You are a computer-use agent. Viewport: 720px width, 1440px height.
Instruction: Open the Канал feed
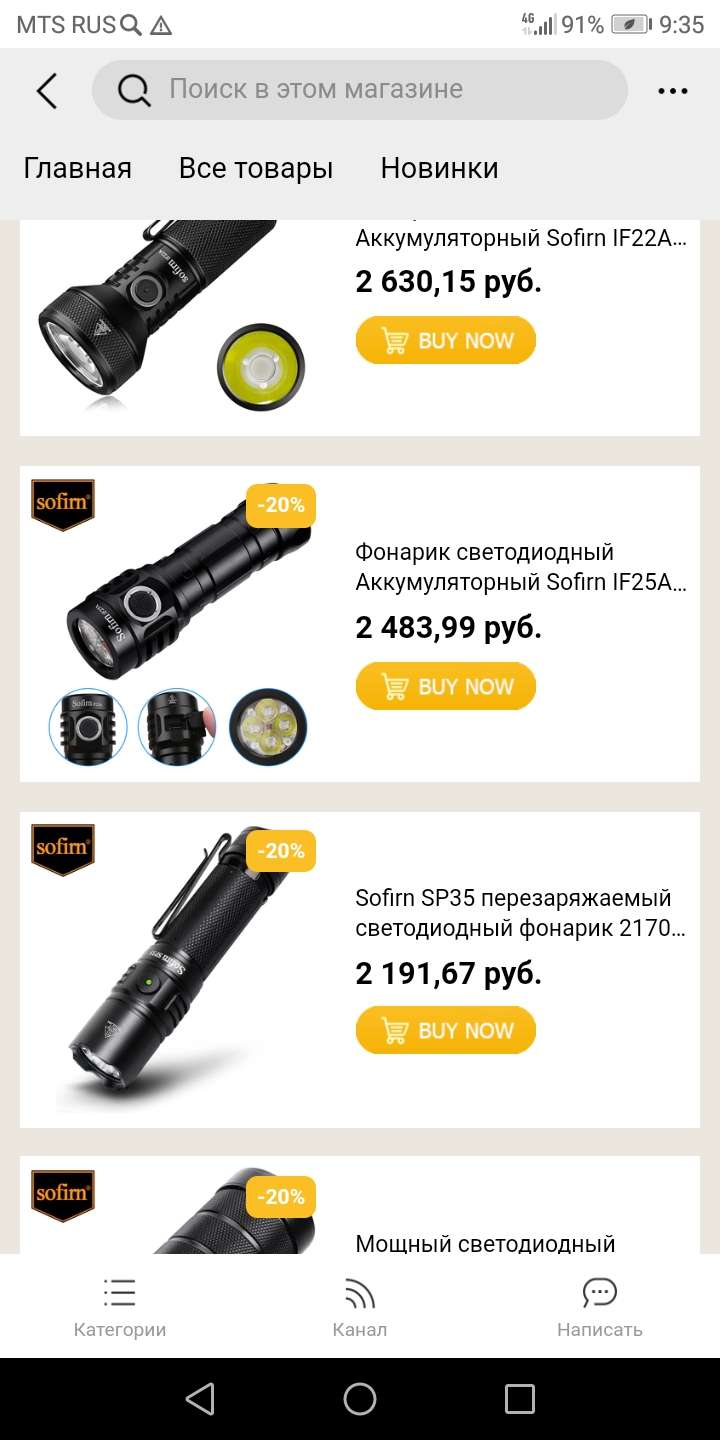click(x=360, y=1308)
